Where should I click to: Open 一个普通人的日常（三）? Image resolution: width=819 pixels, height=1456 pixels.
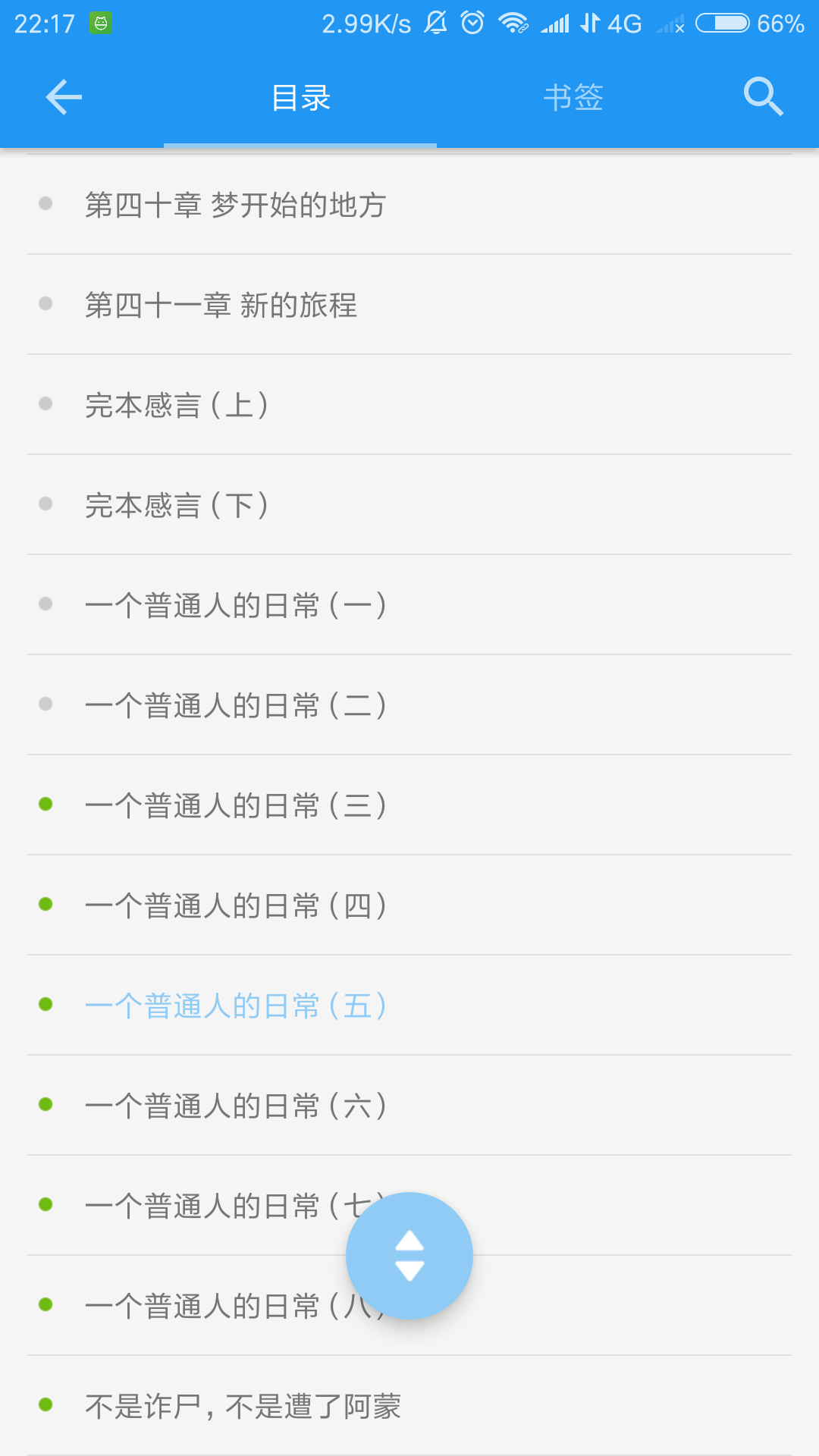coord(236,805)
